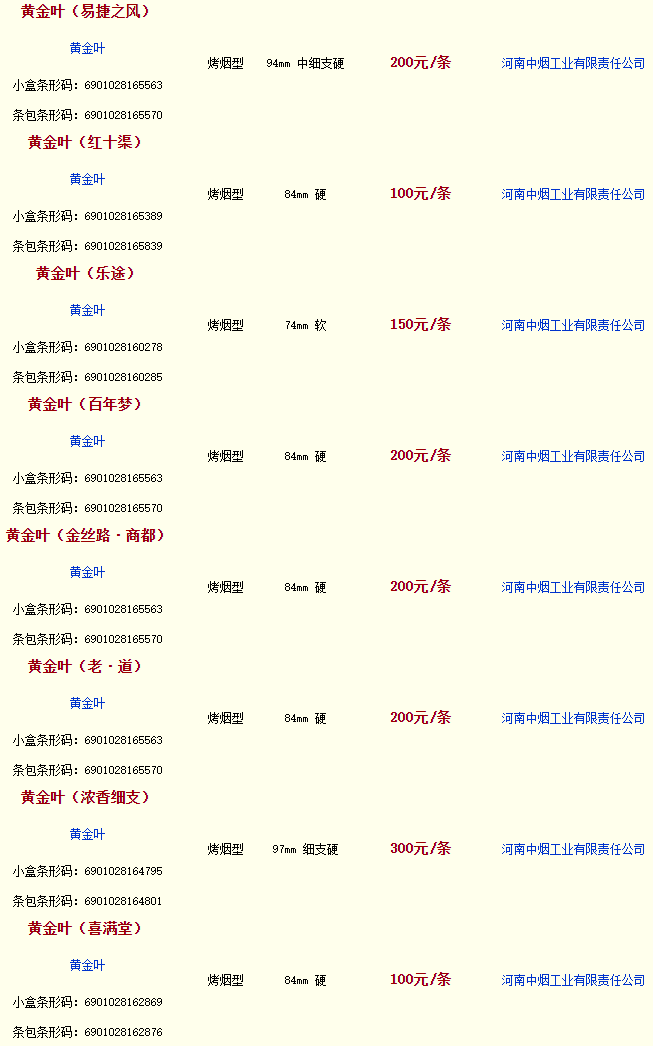Open product title 黄金叶（乐途）
Image resolution: width=653 pixels, height=1050 pixels.
(x=86, y=273)
